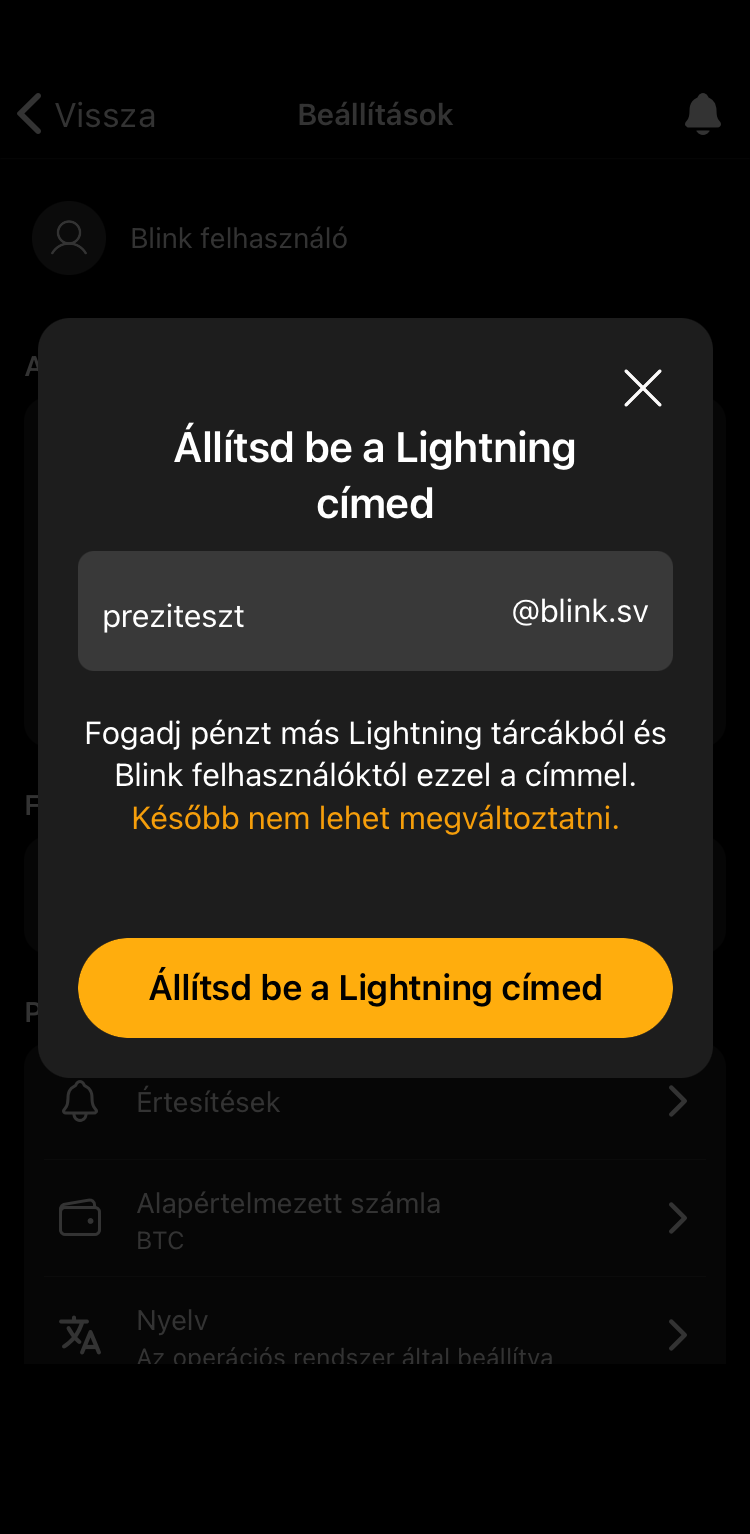Select the Értesítések row label
Screen dimensions: 750x1534
click(x=208, y=1101)
